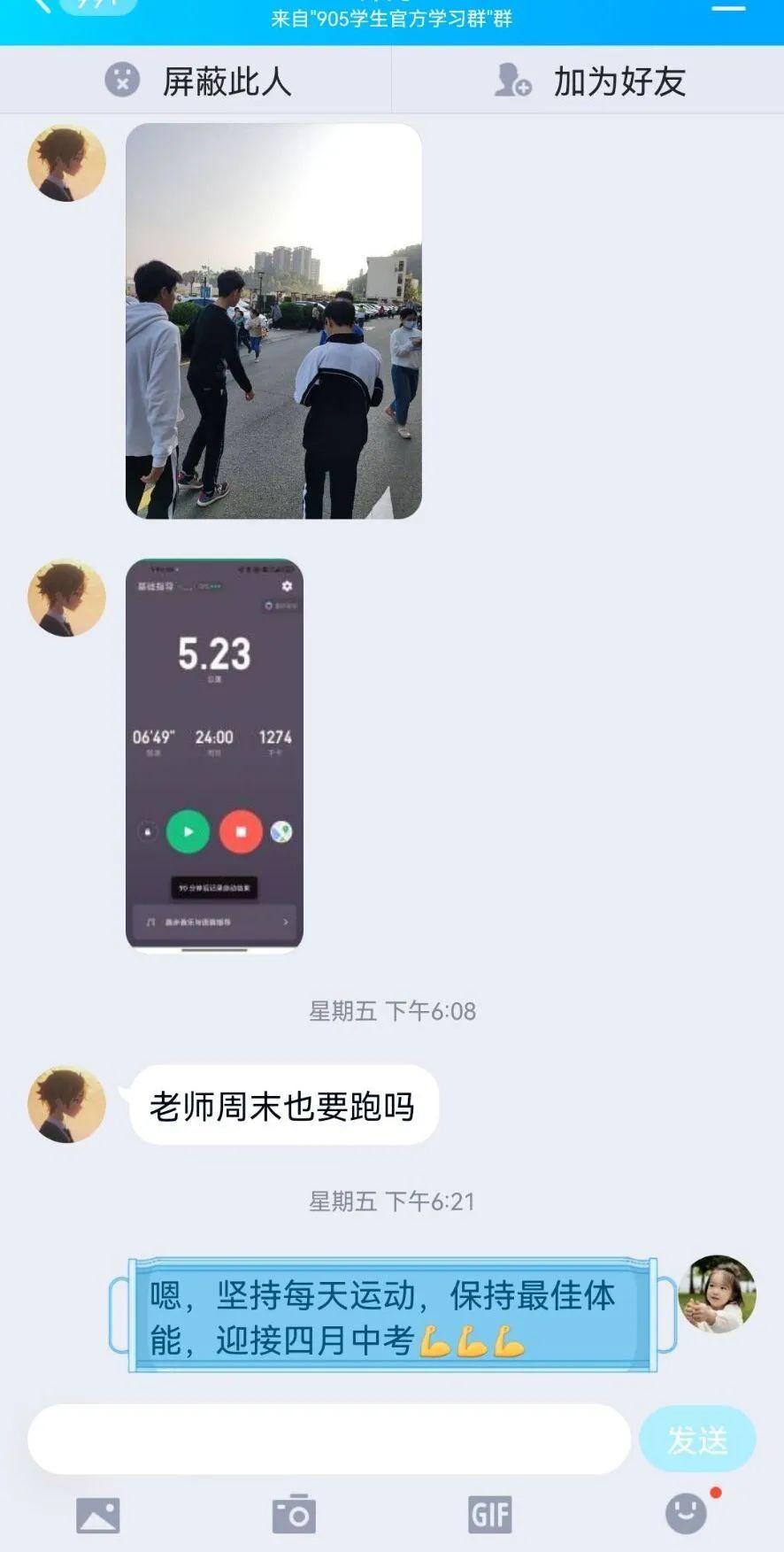Open the 5.23 running record screenshot
784x1552 pixels.
click(214, 754)
